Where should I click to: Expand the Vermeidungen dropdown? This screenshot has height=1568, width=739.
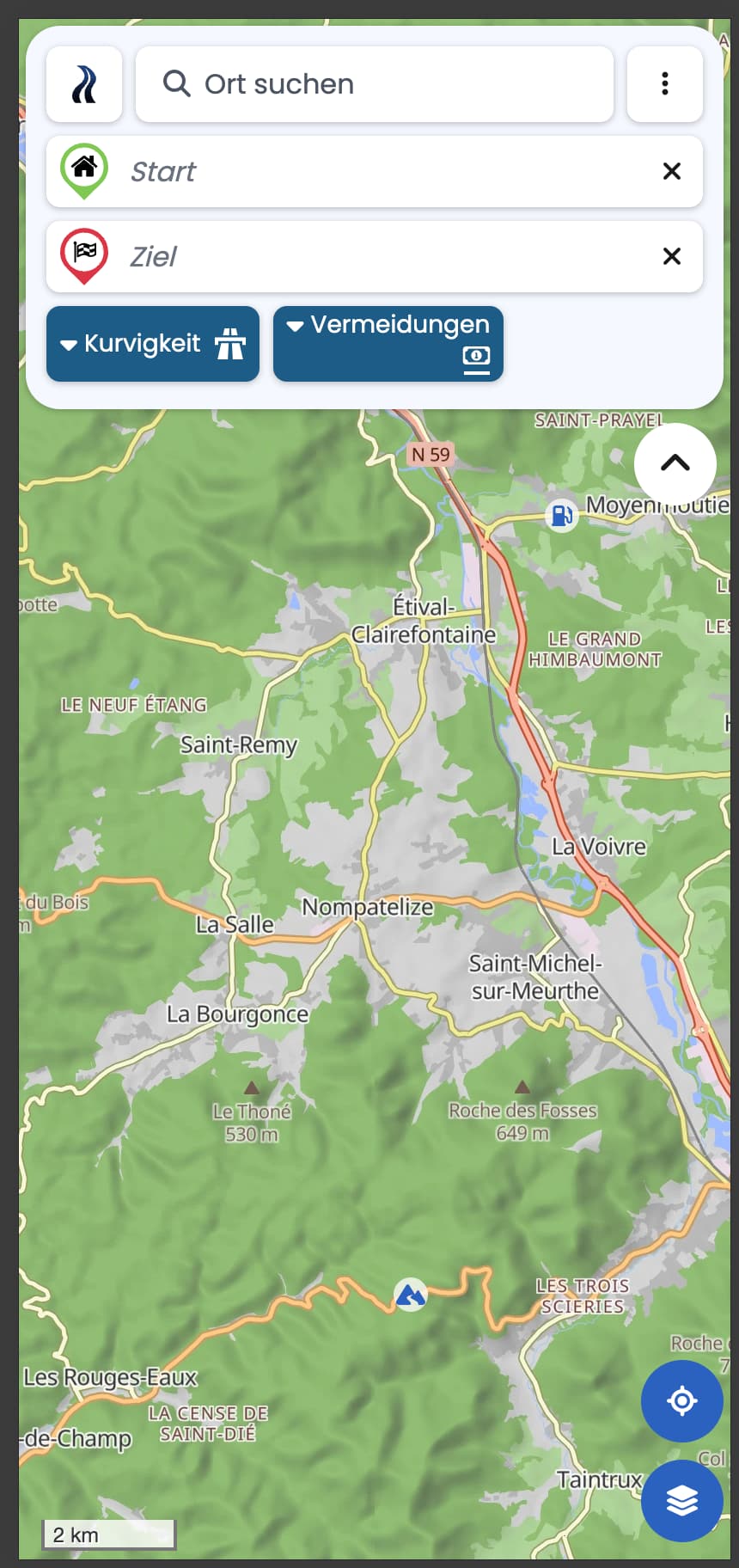click(388, 344)
